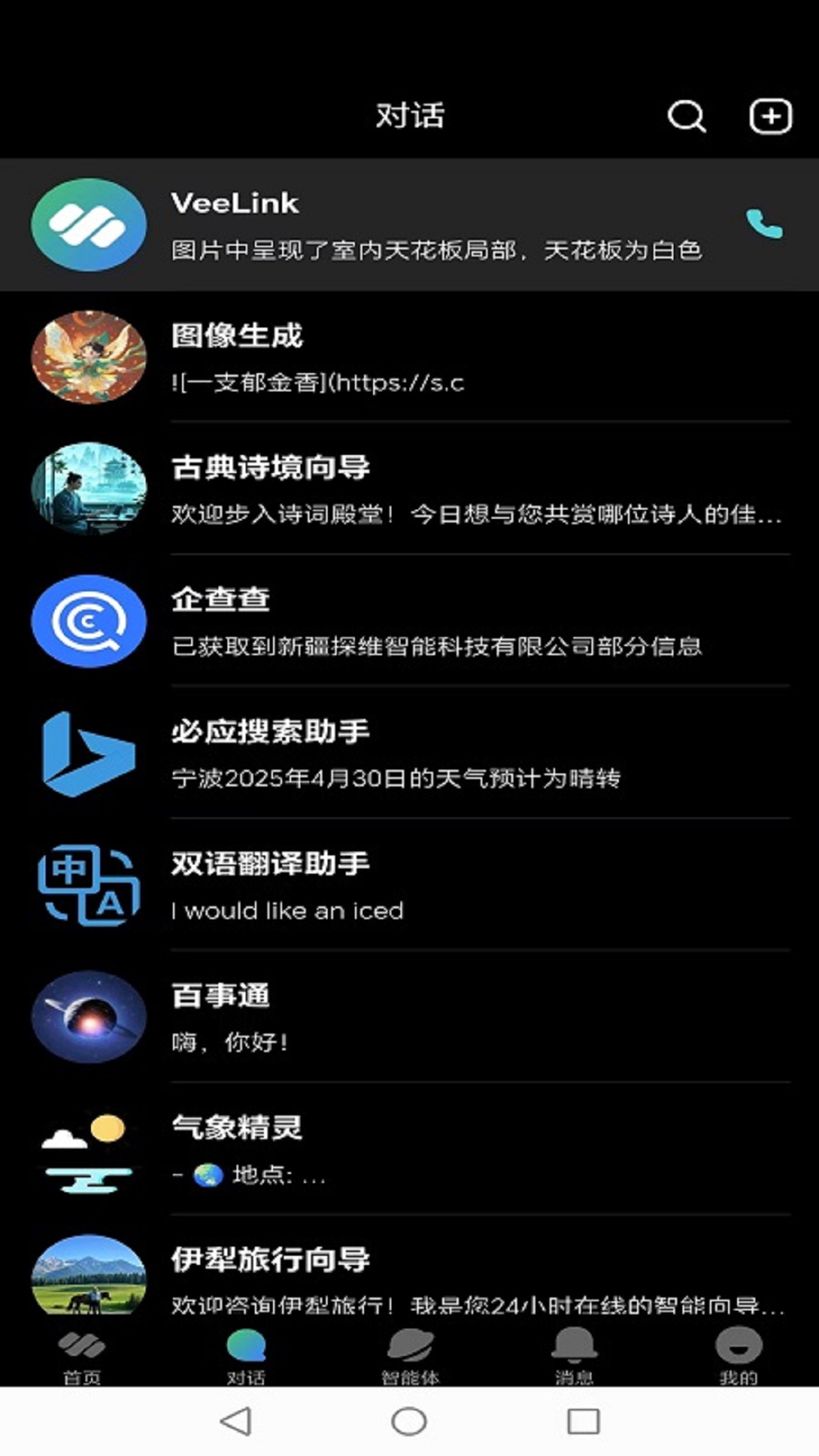Screen dimensions: 819x1456
Task: Open the 图像生成 fairy avatar
Action: tap(89, 356)
